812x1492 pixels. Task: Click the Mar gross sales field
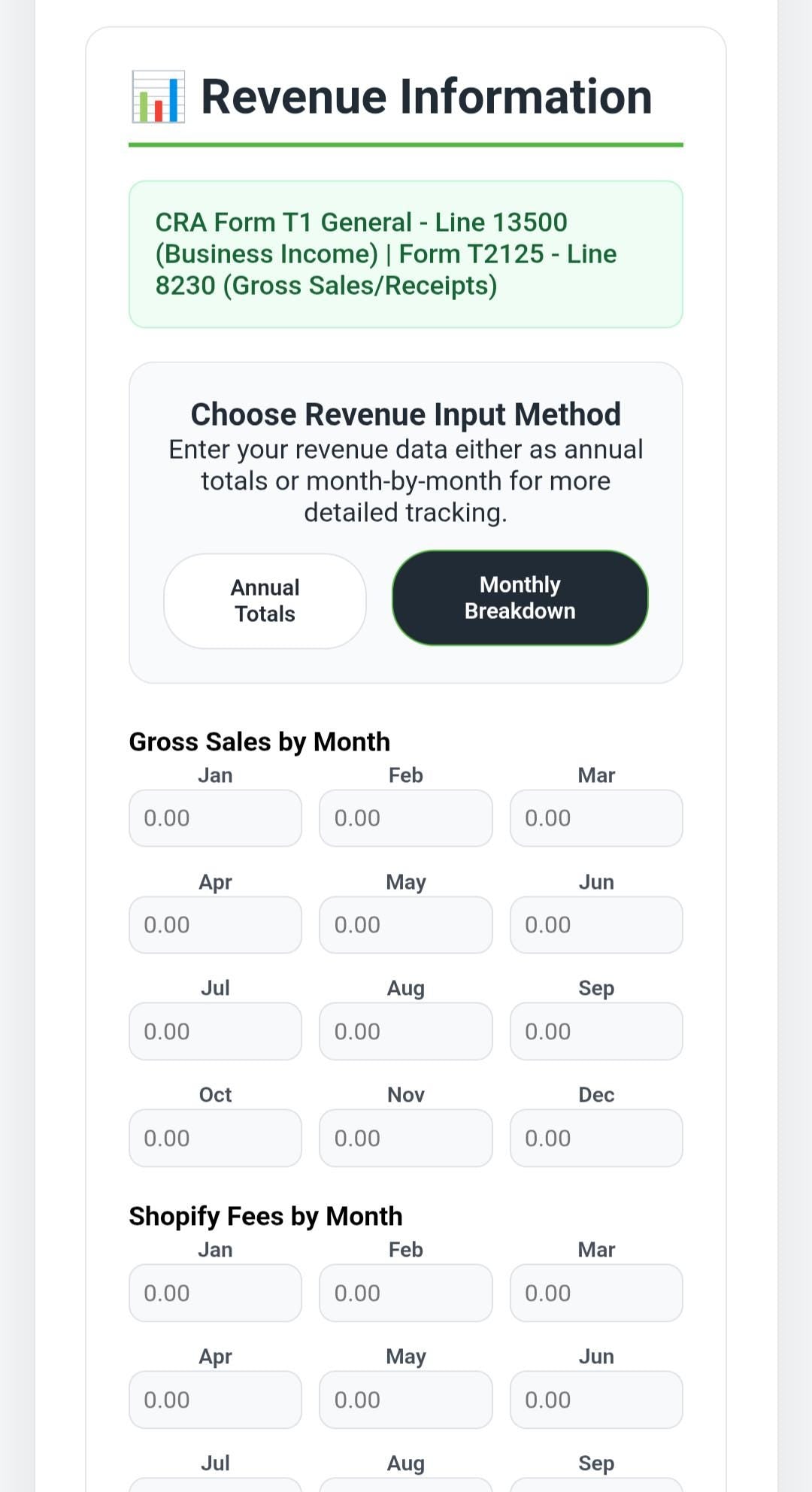(596, 818)
